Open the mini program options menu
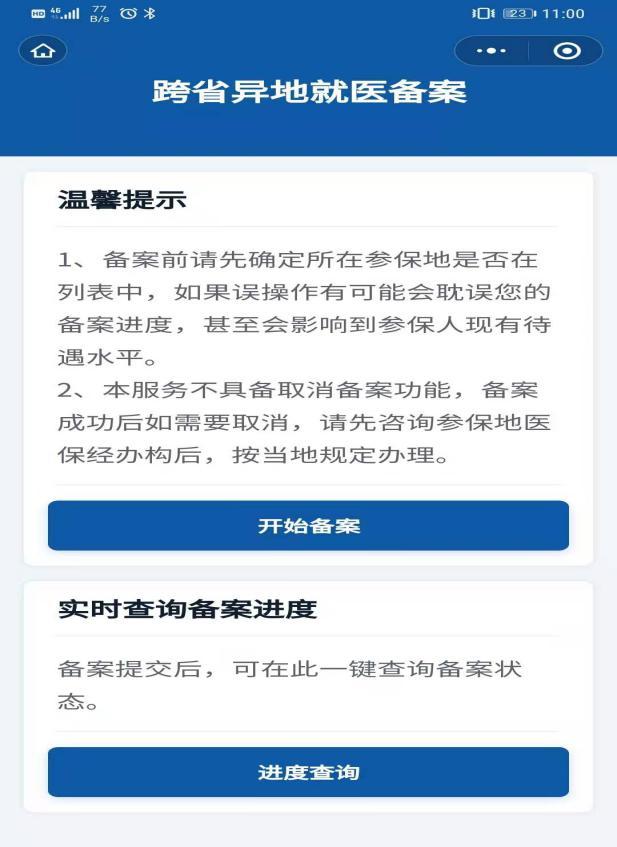The width and height of the screenshot is (617, 847). pos(491,51)
